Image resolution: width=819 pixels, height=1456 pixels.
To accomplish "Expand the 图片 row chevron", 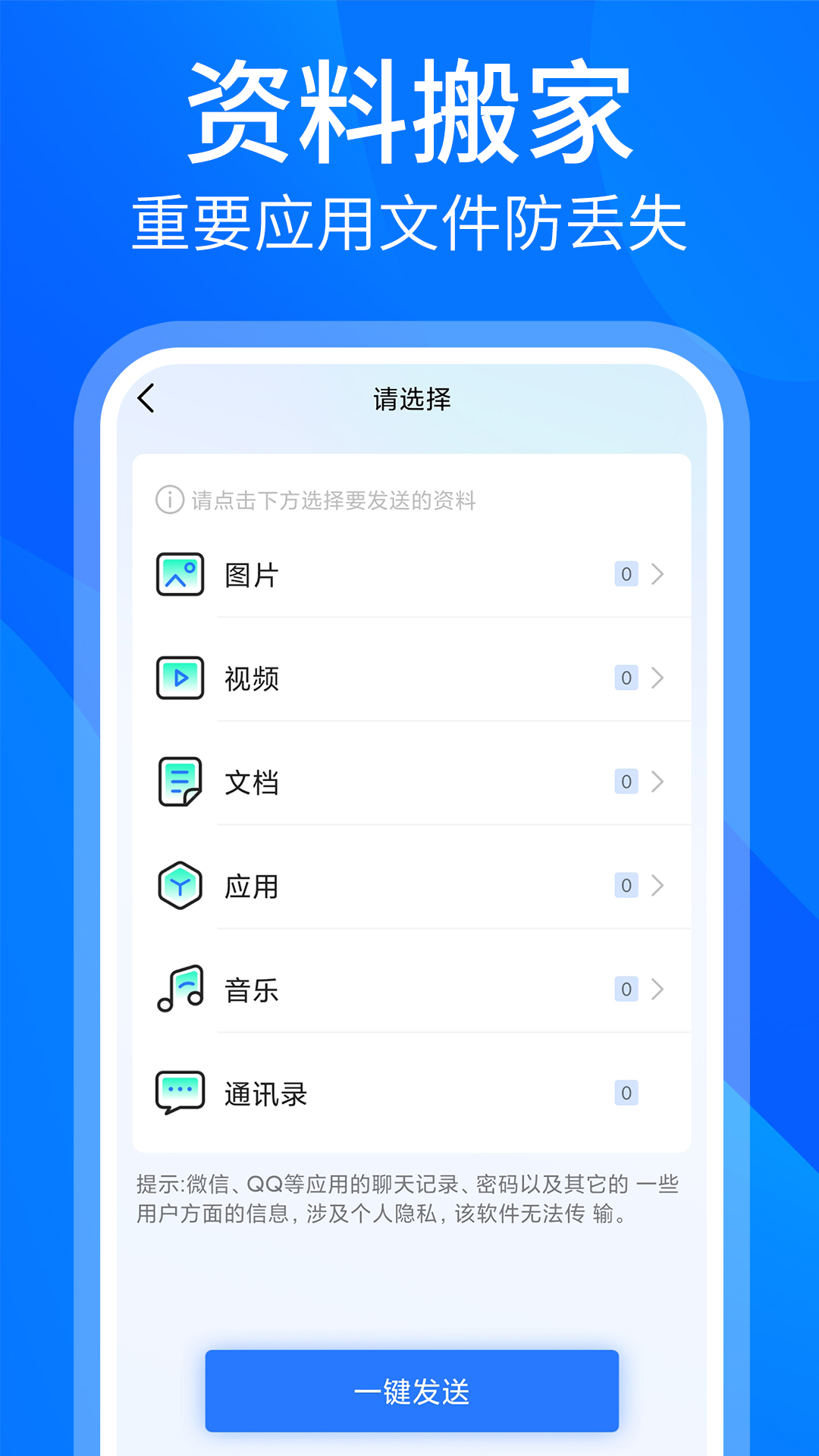I will [x=659, y=574].
